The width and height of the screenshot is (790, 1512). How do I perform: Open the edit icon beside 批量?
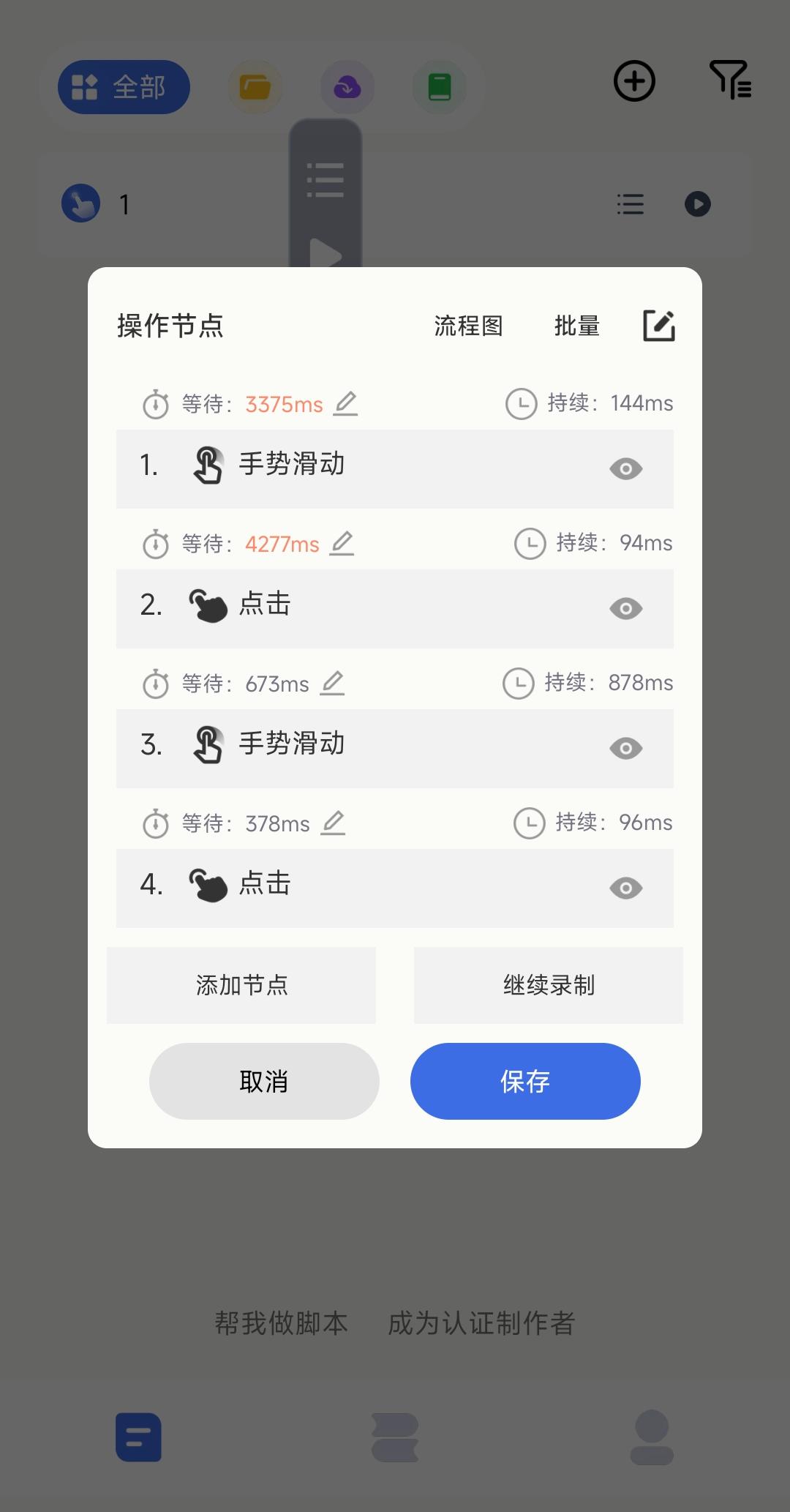coord(659,326)
